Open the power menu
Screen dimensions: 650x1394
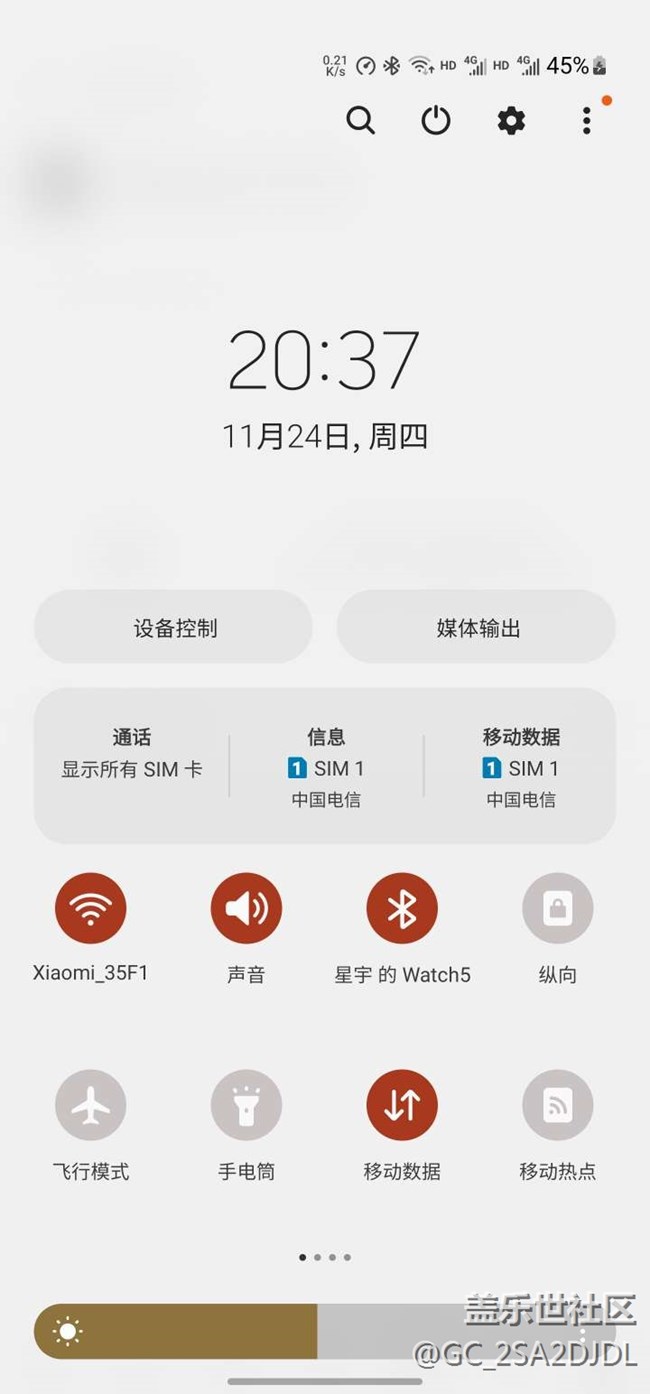pyautogui.click(x=435, y=121)
